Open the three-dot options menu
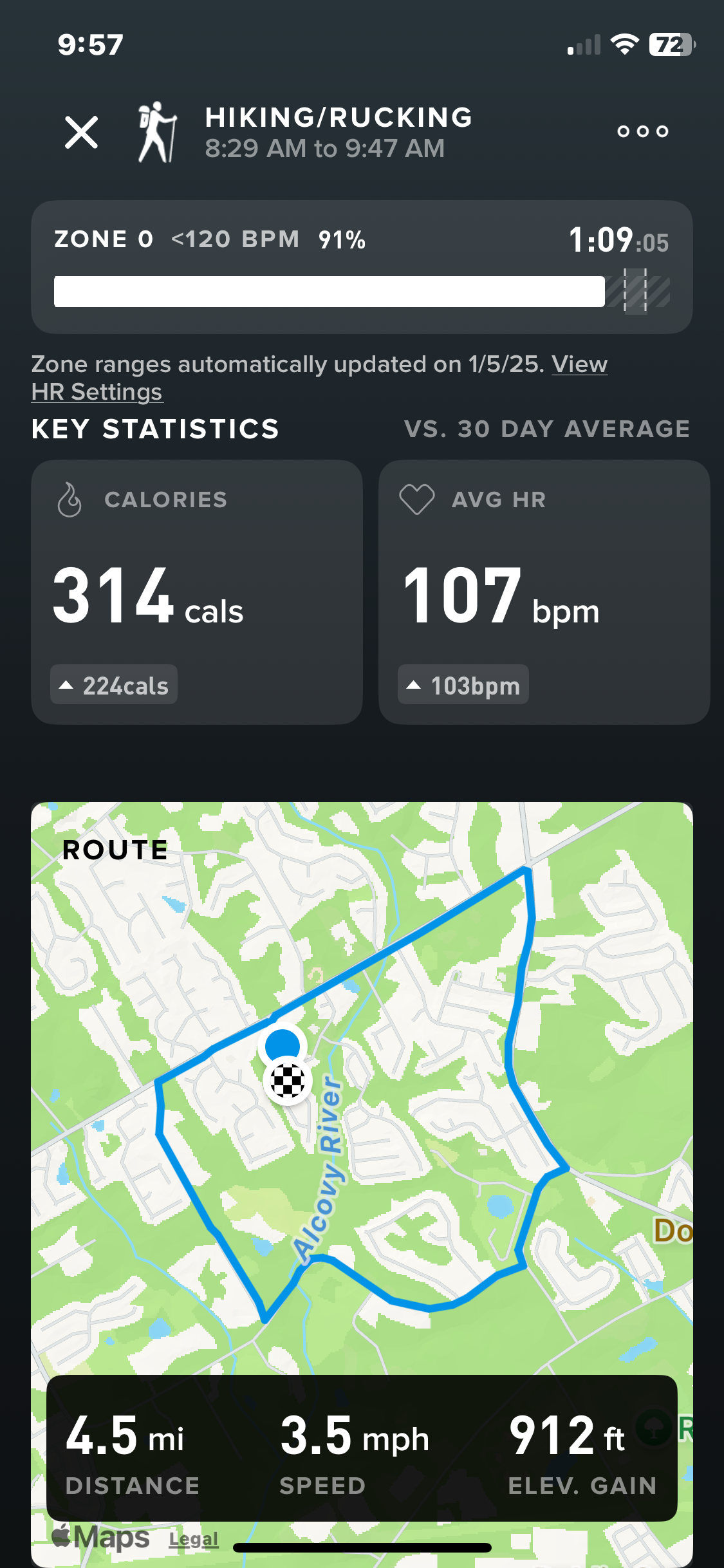 [642, 131]
